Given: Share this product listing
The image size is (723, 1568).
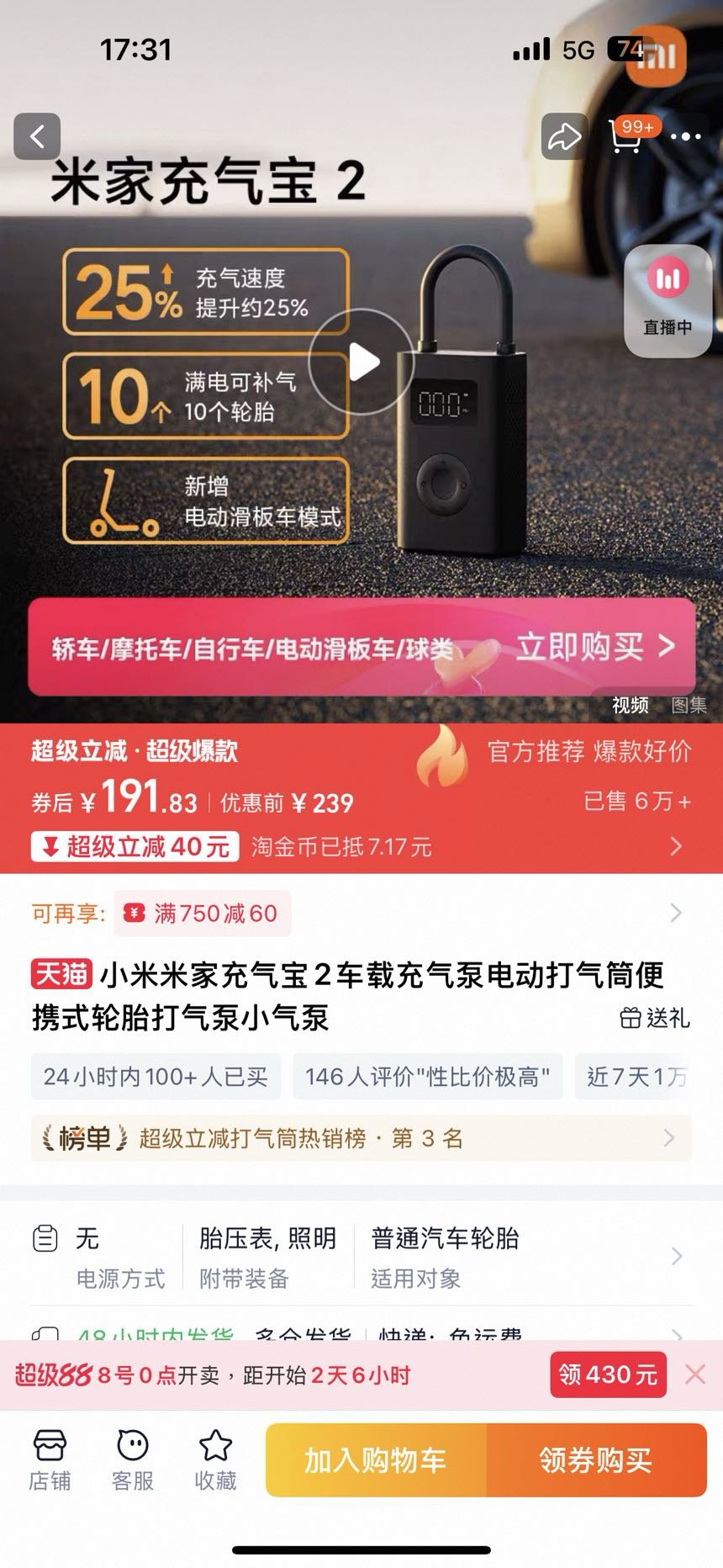Looking at the screenshot, I should 564,136.
